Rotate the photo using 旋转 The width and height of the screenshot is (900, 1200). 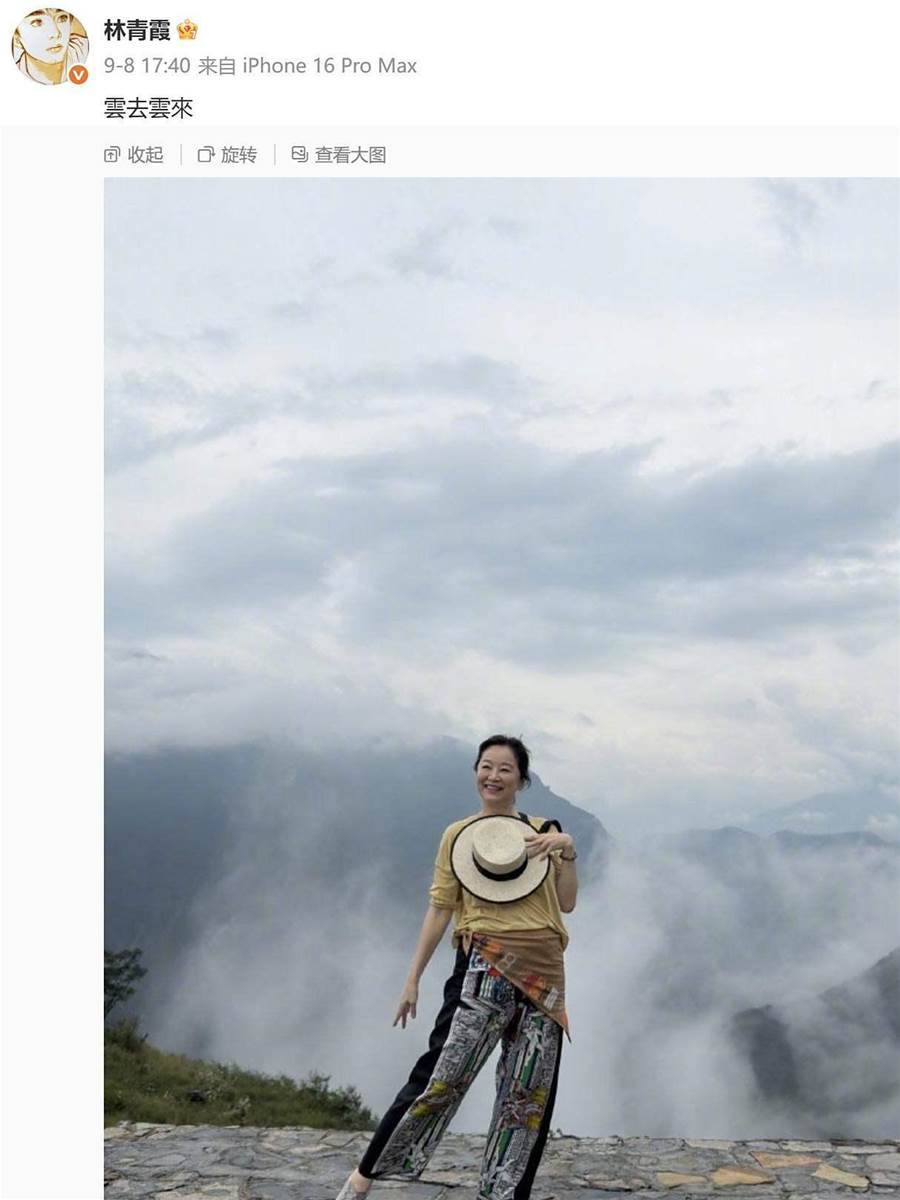(x=228, y=155)
